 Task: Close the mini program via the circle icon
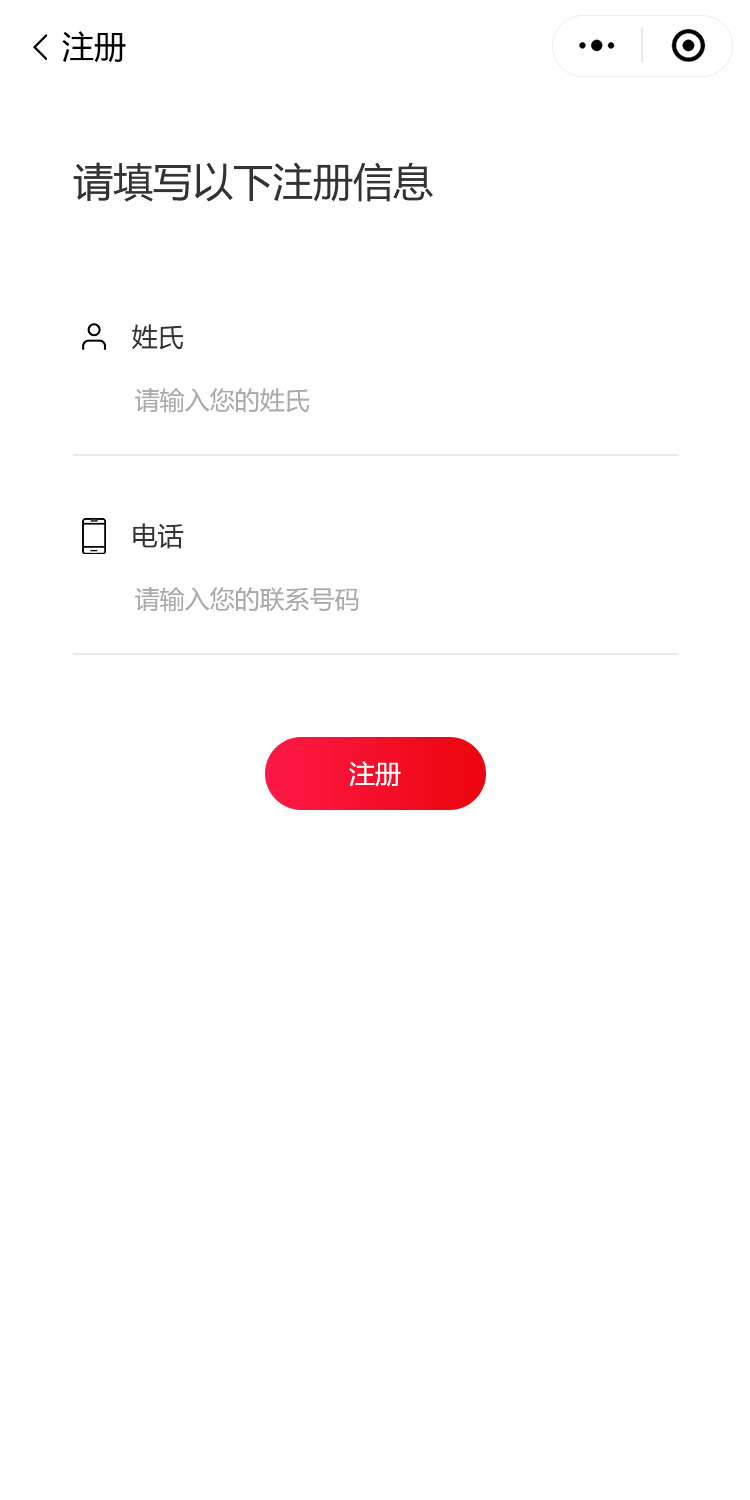click(x=688, y=46)
